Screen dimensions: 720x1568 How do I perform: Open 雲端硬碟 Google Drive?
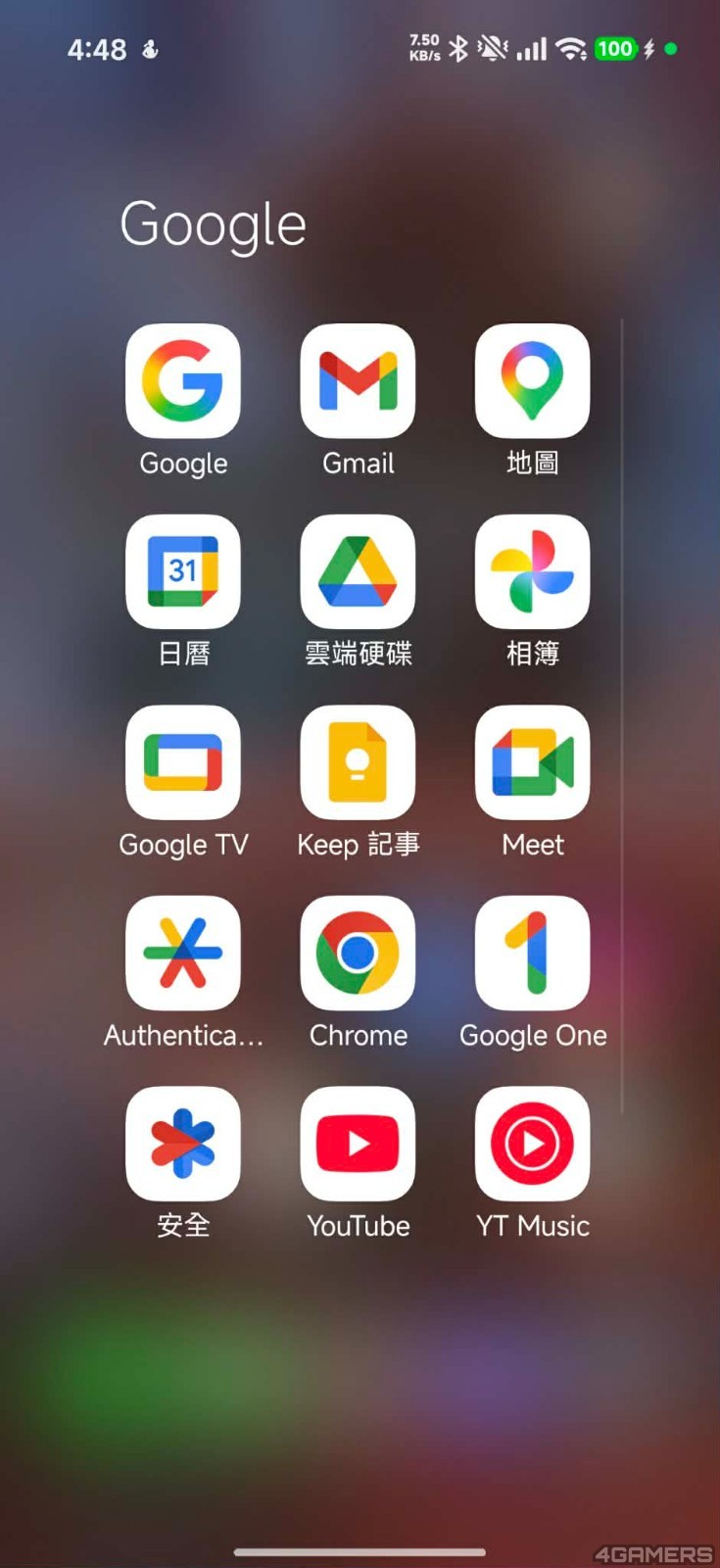point(358,571)
